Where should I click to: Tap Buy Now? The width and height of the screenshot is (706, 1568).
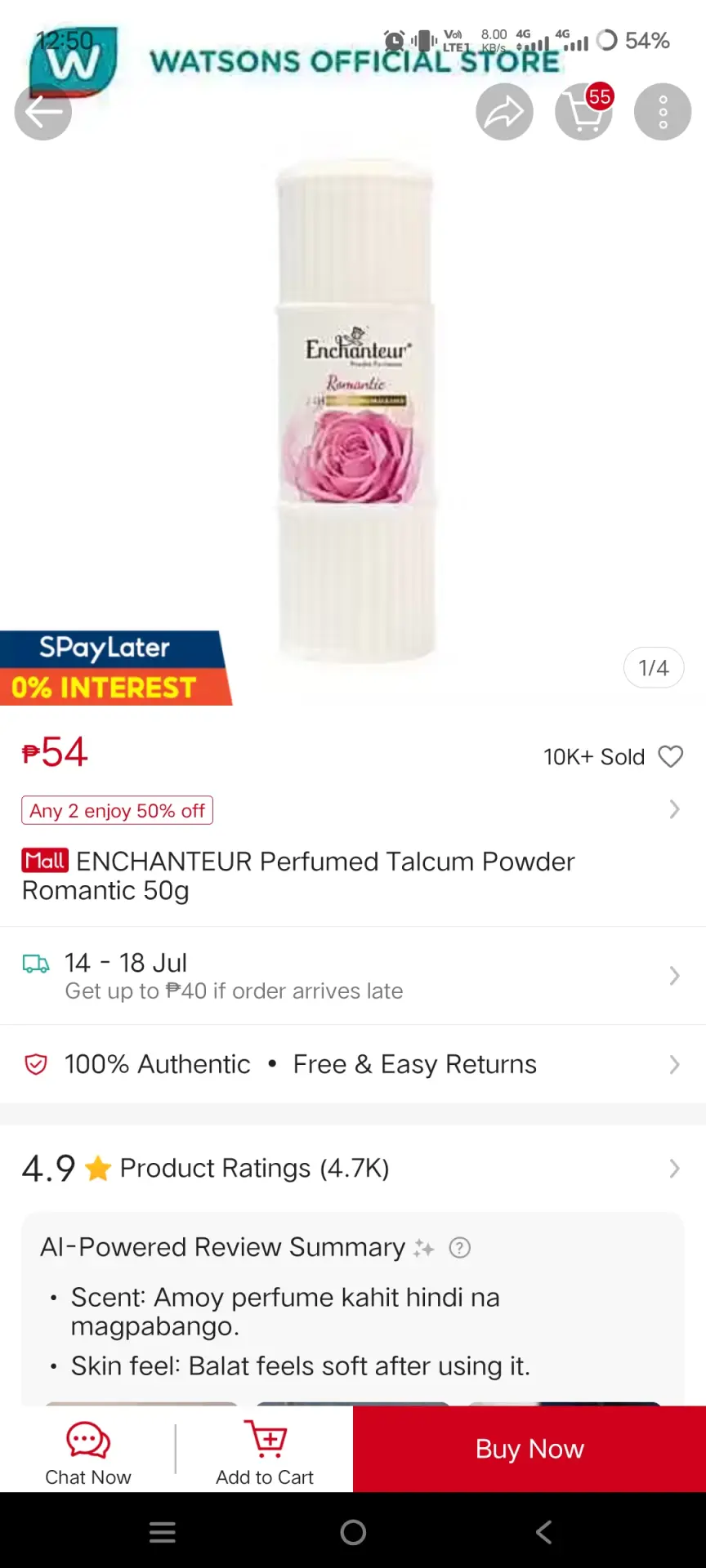point(529,1449)
